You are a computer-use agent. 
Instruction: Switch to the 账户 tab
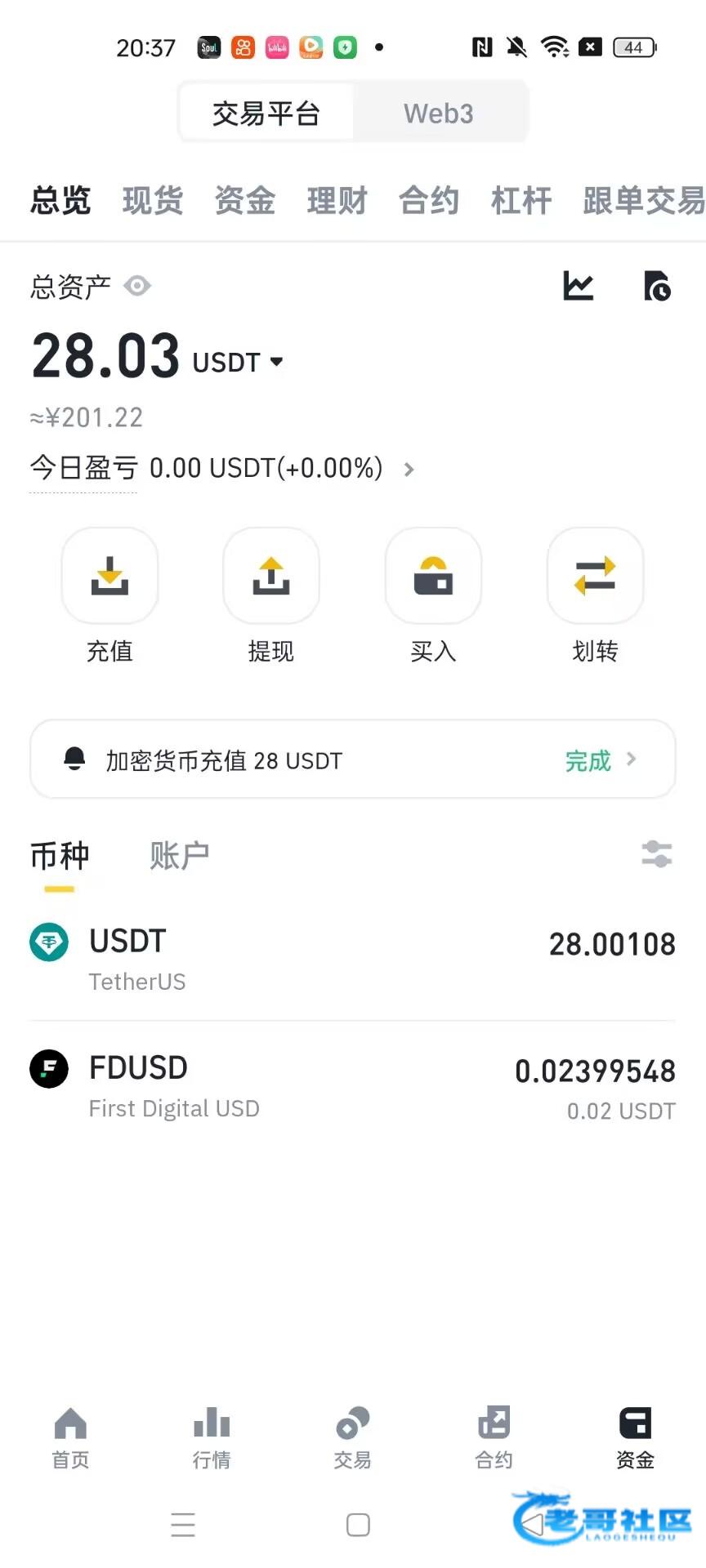click(180, 856)
